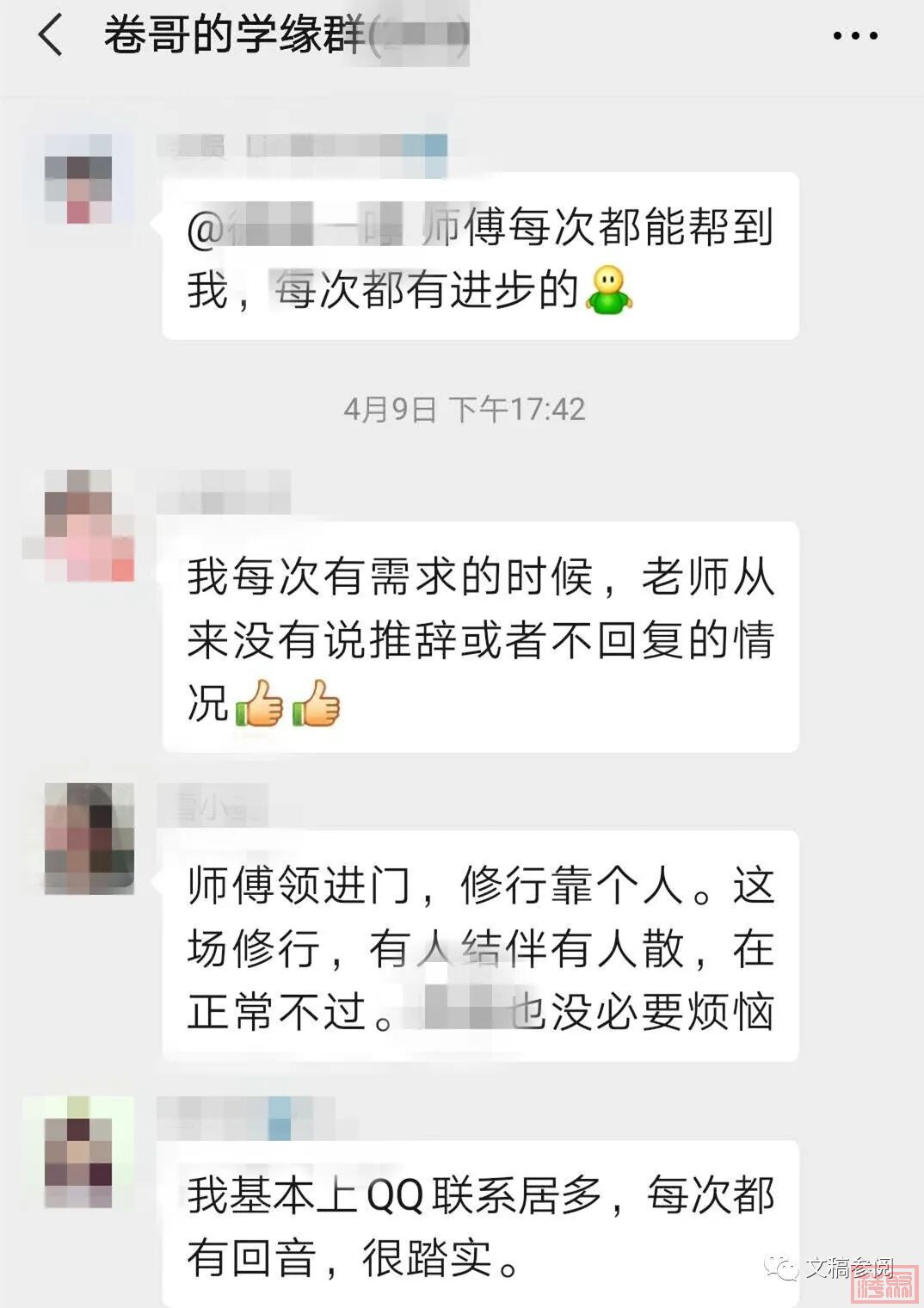
Task: Click the first thumbs-up emoji
Action: [x=257, y=702]
